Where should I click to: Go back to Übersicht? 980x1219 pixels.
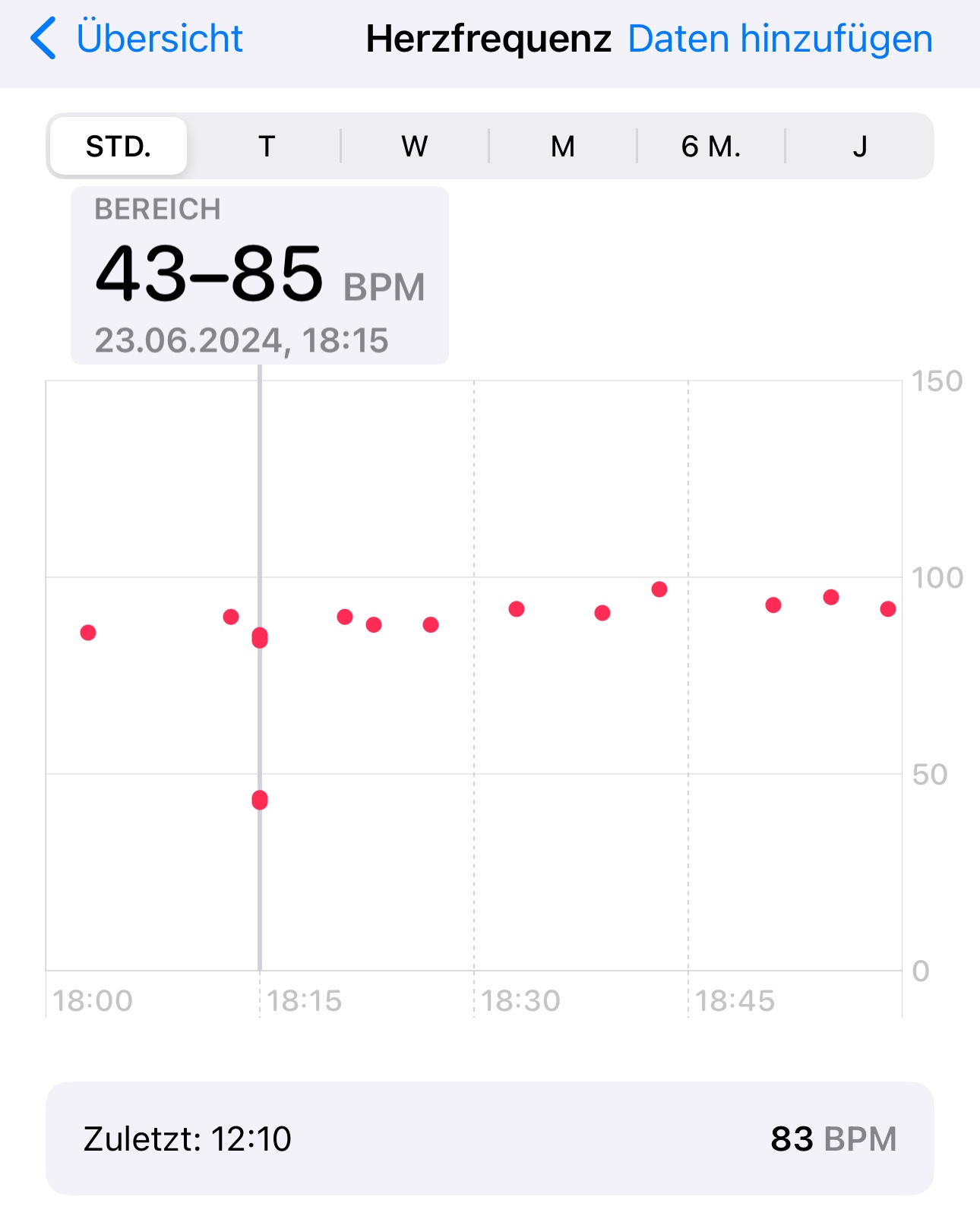coord(137,39)
